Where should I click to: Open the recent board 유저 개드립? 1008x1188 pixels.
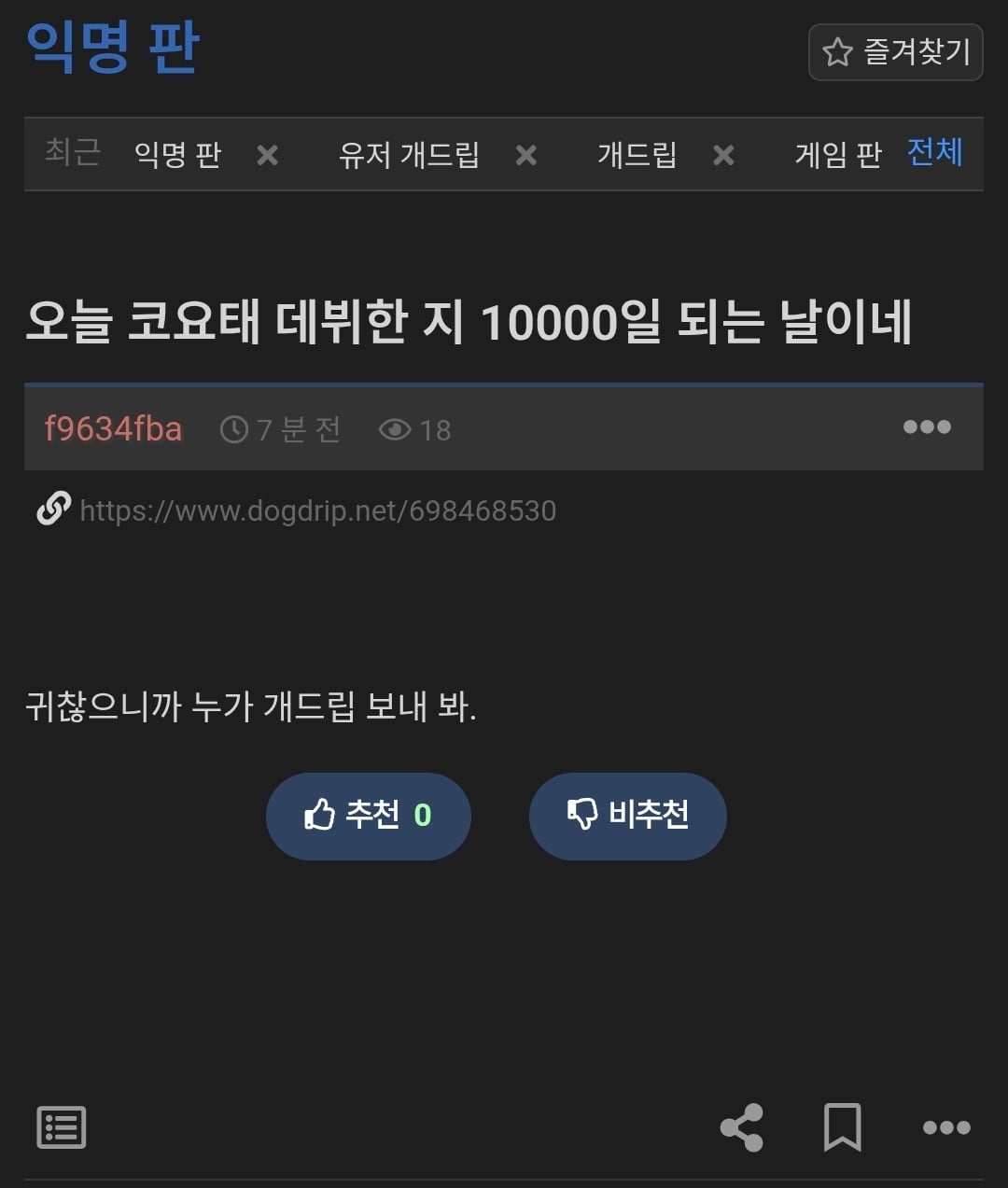(x=409, y=155)
